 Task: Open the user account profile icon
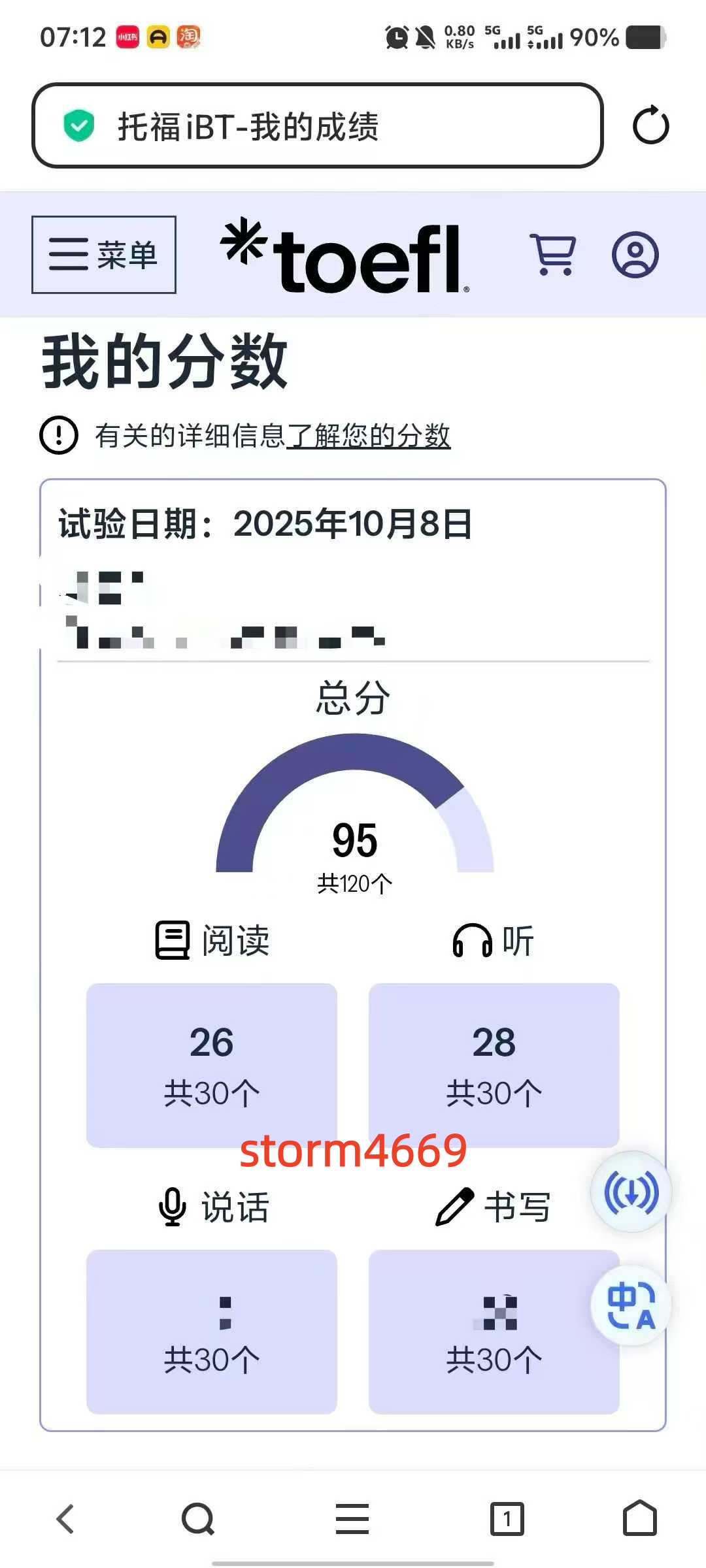pos(635,255)
